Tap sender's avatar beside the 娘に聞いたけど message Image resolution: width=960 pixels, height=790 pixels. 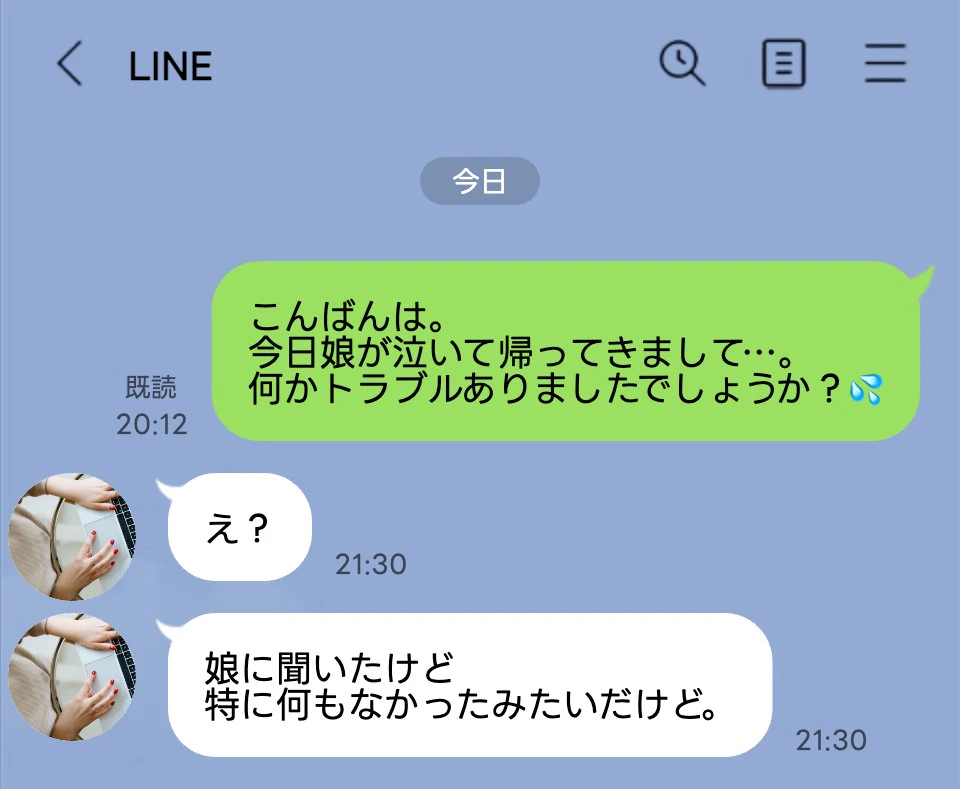[72, 677]
